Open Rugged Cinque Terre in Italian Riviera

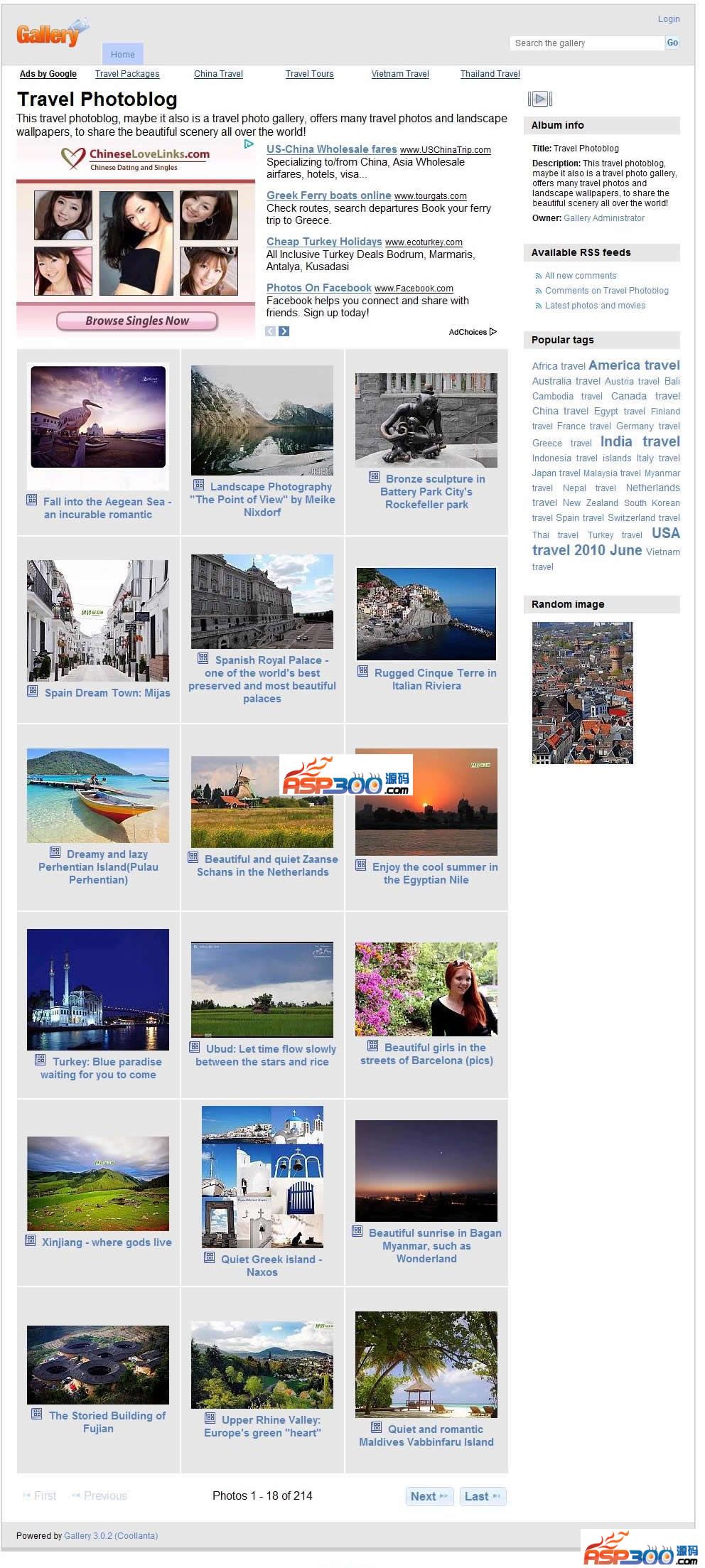coord(426,614)
